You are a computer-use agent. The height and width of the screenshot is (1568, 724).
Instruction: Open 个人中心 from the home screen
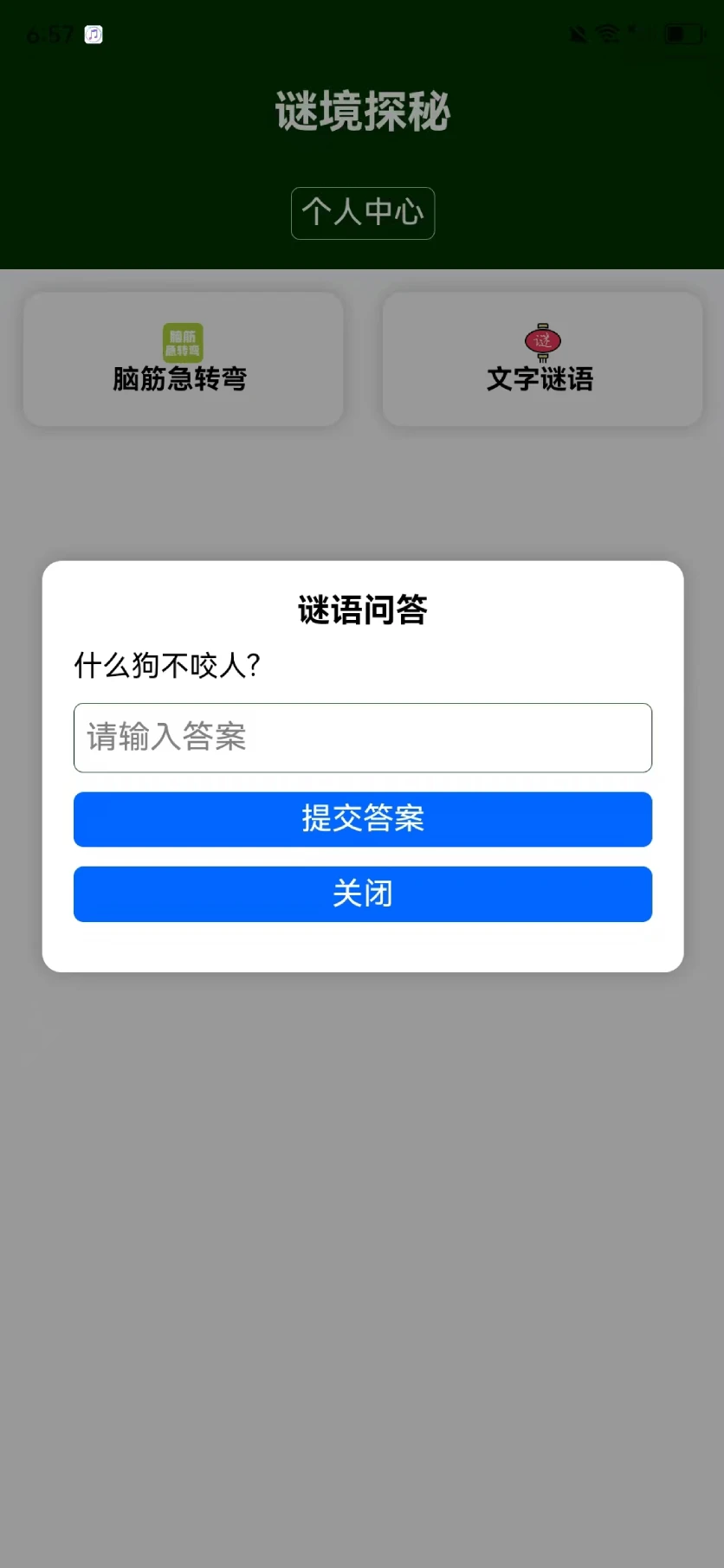(x=362, y=213)
